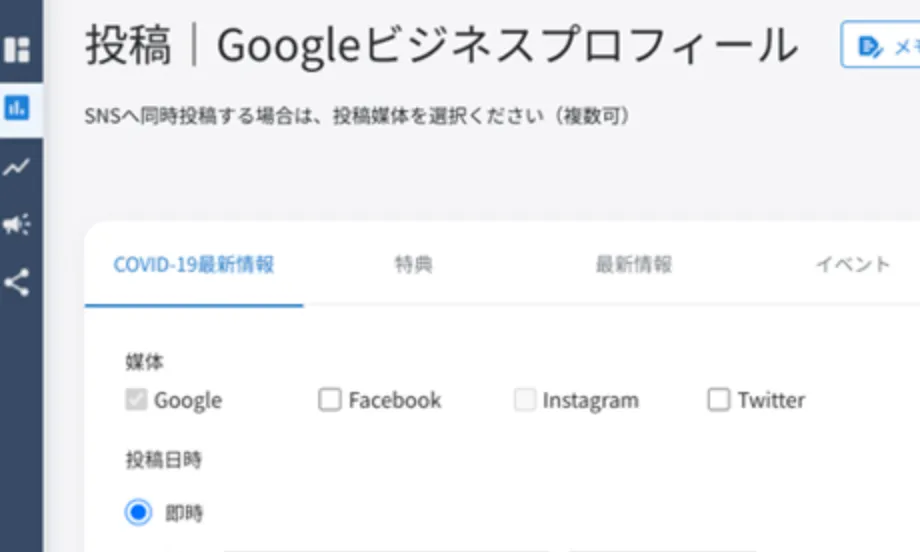This screenshot has height=552, width=920.
Task: Check the Twitter media checkbox
Action: point(718,400)
